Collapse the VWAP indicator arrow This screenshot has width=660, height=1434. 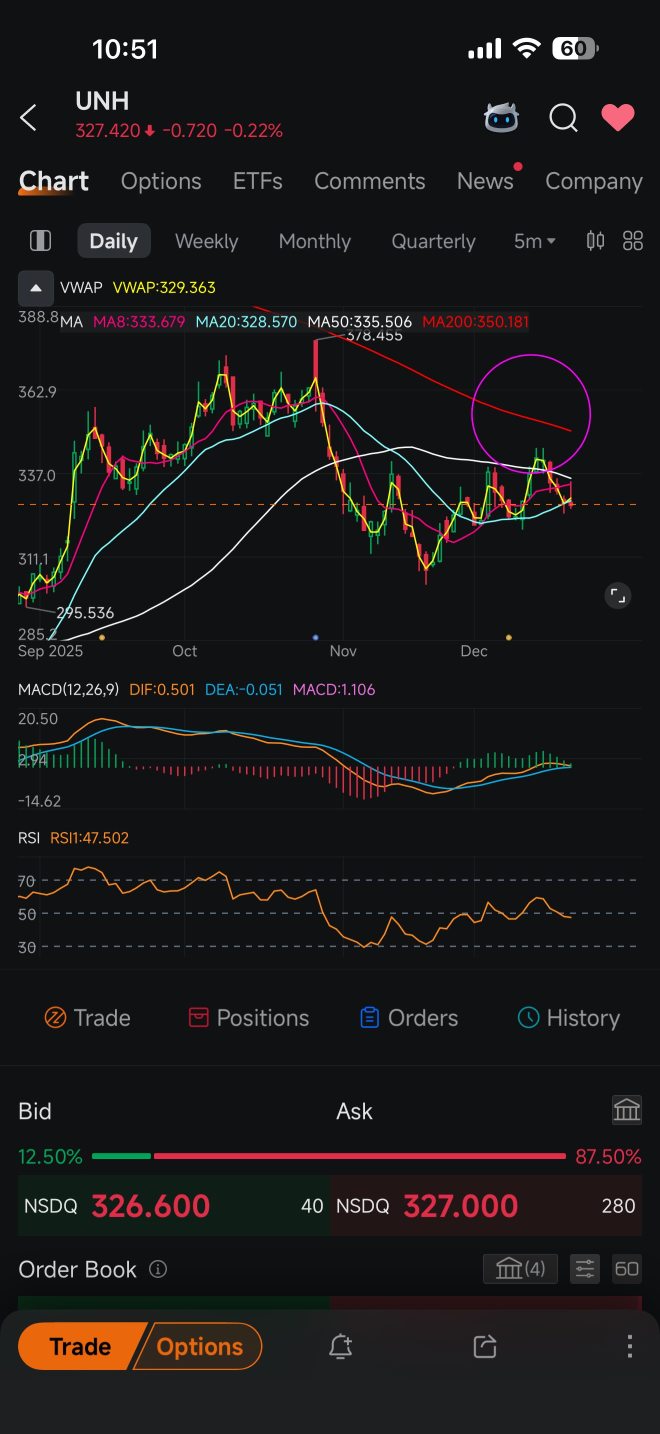click(x=36, y=288)
